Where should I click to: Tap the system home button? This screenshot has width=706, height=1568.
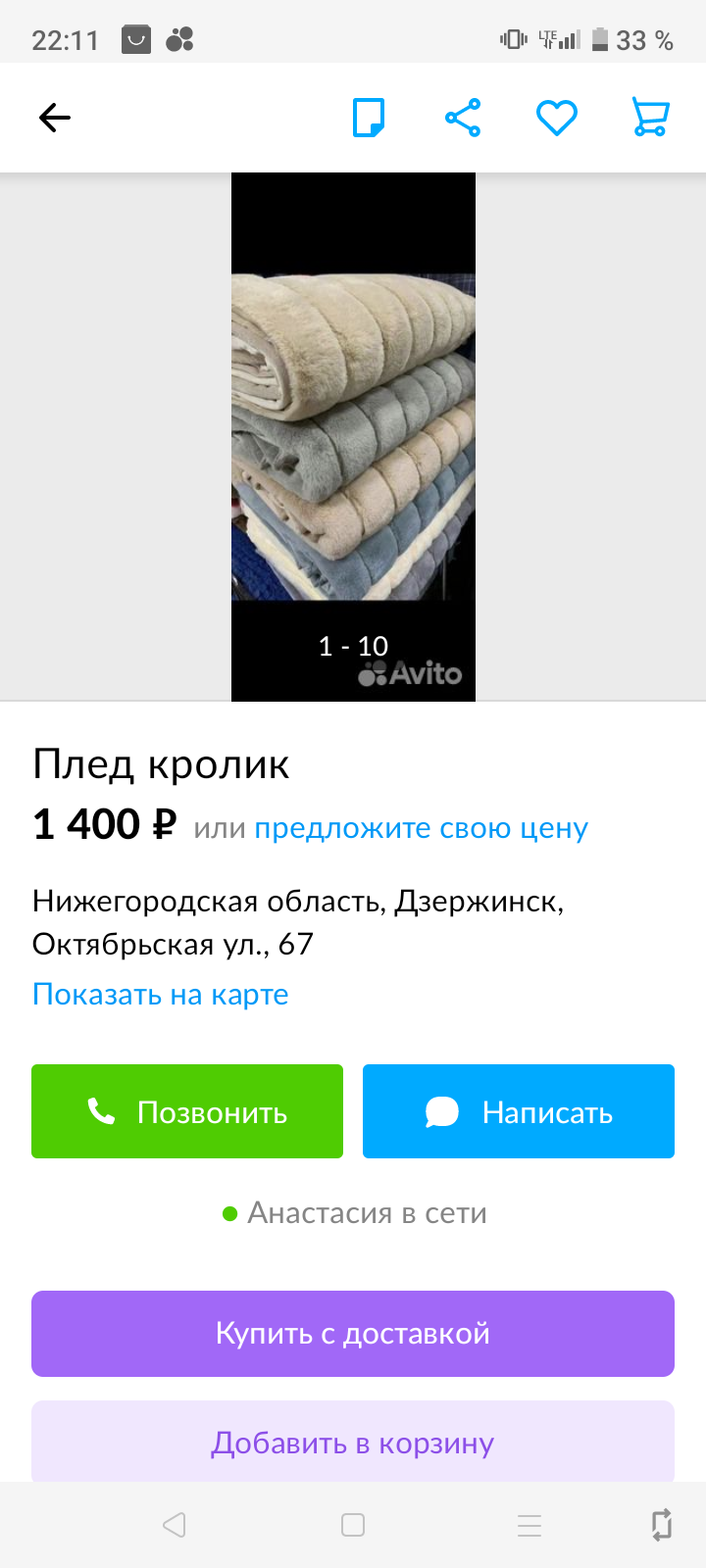(x=353, y=1525)
